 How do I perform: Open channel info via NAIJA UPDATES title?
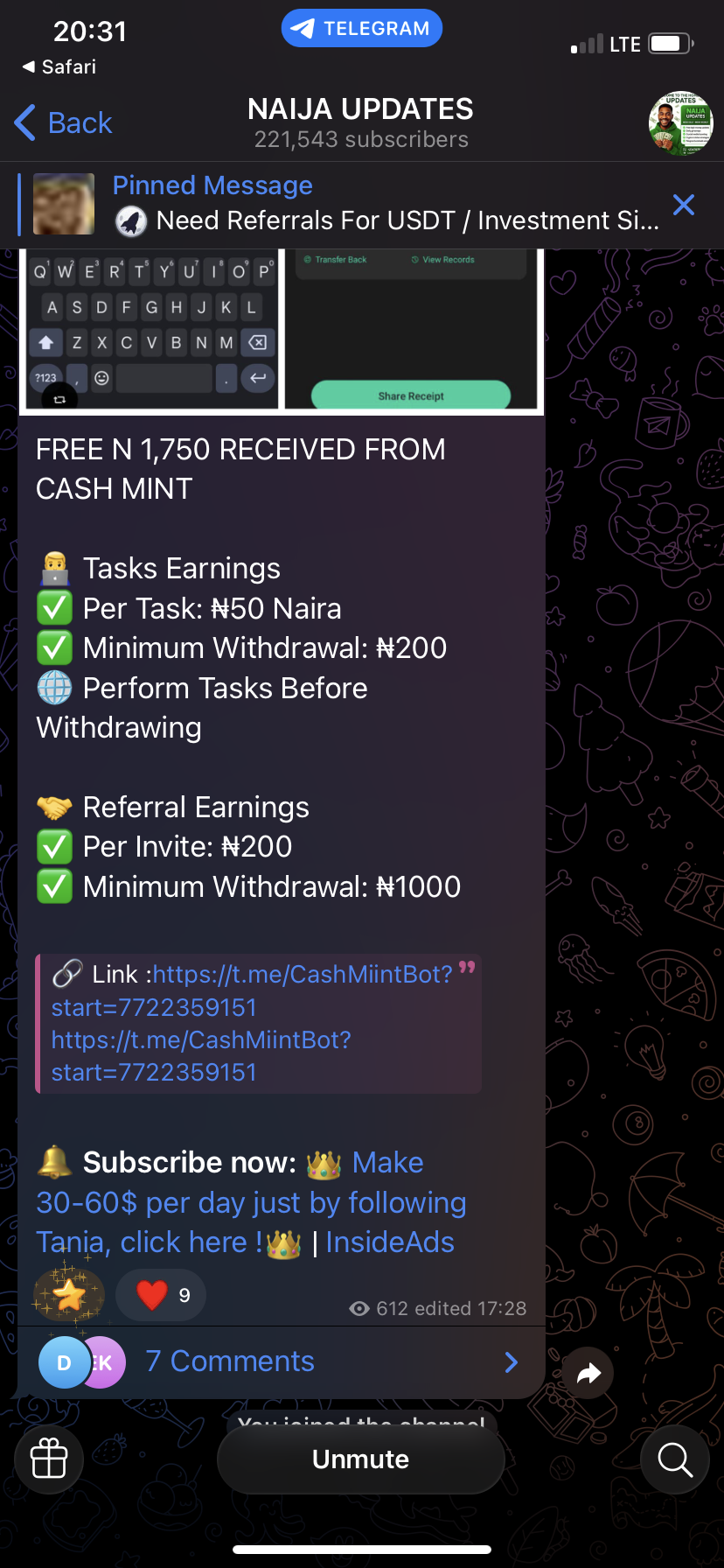360,110
